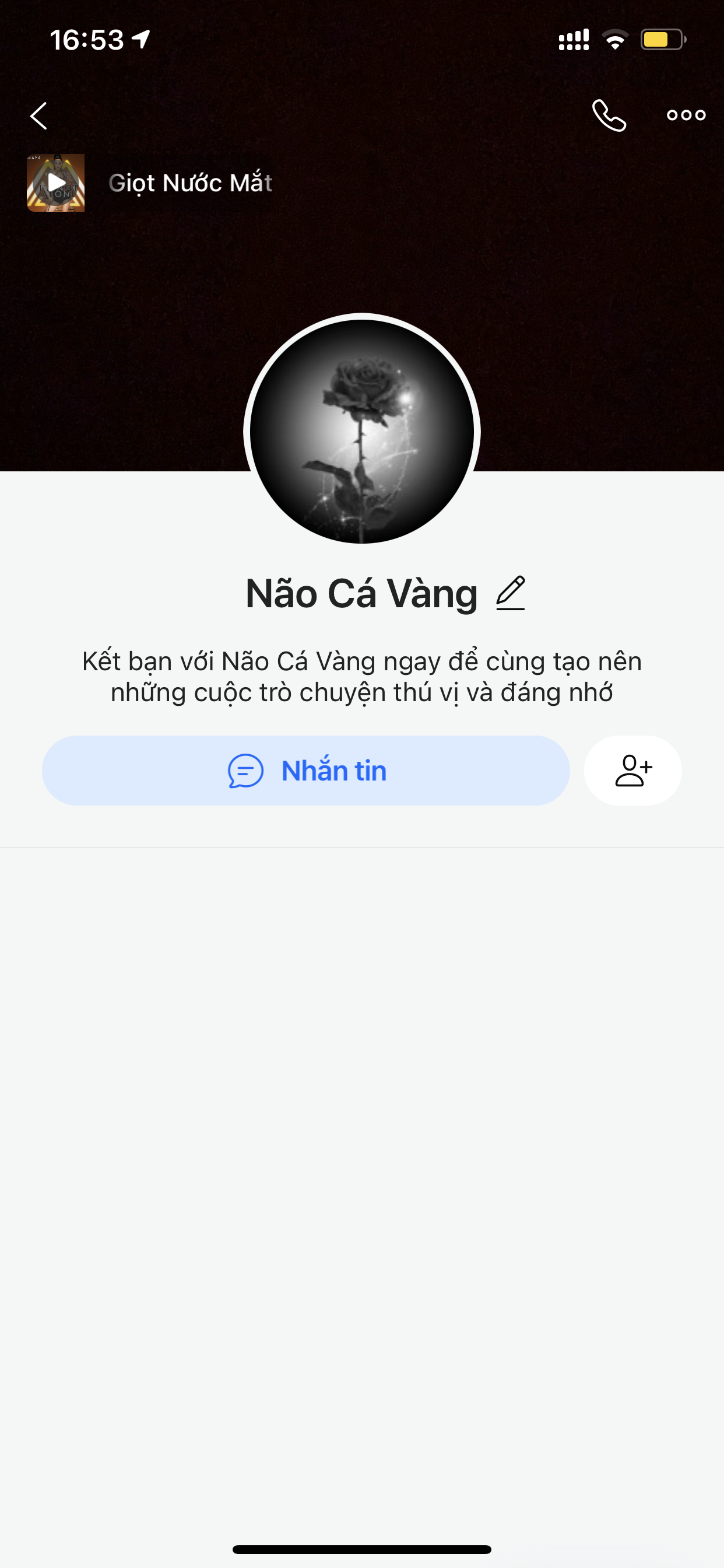
Task: Go back to the previous screen
Action: 39,116
